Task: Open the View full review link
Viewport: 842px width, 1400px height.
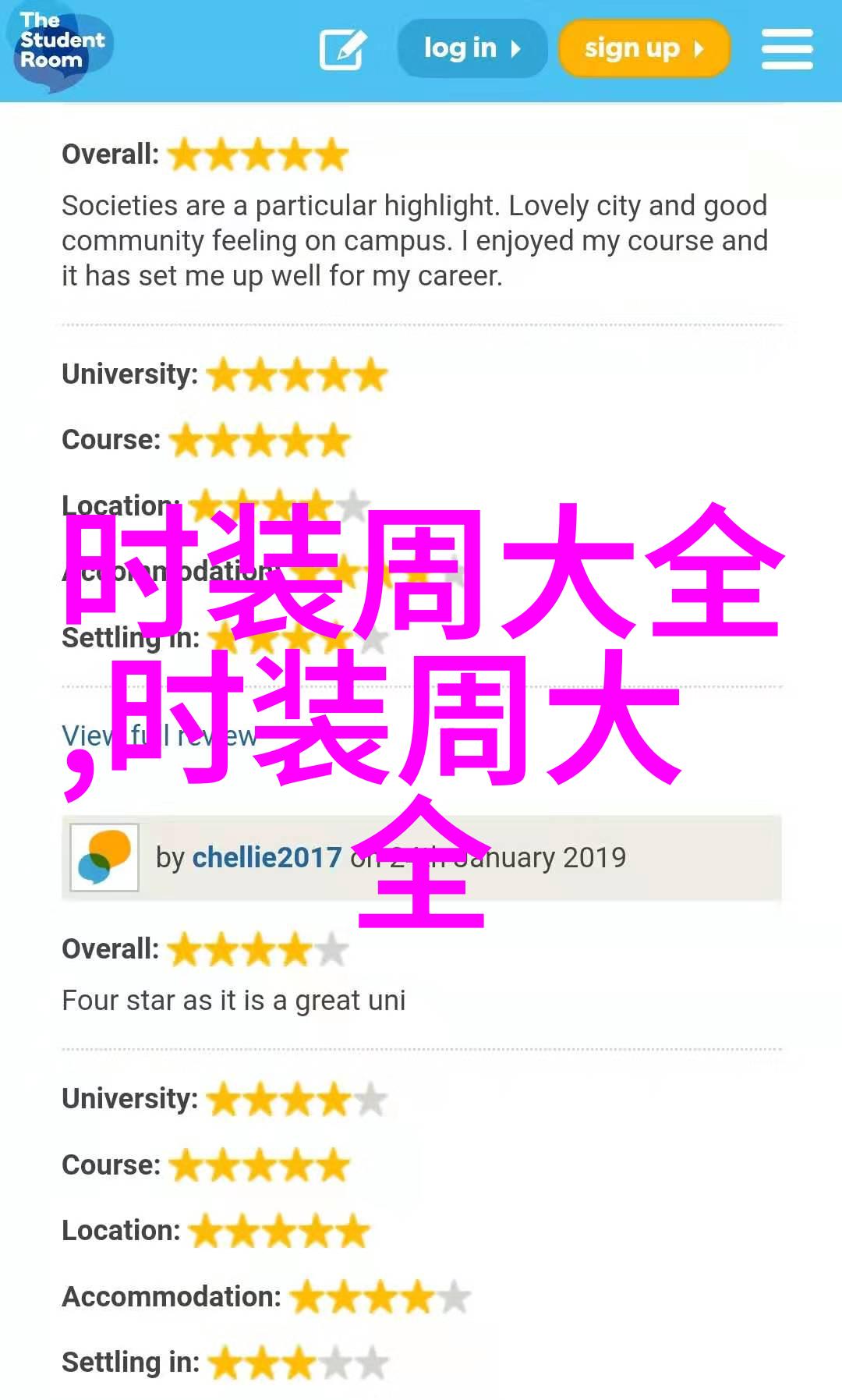Action: [x=159, y=735]
